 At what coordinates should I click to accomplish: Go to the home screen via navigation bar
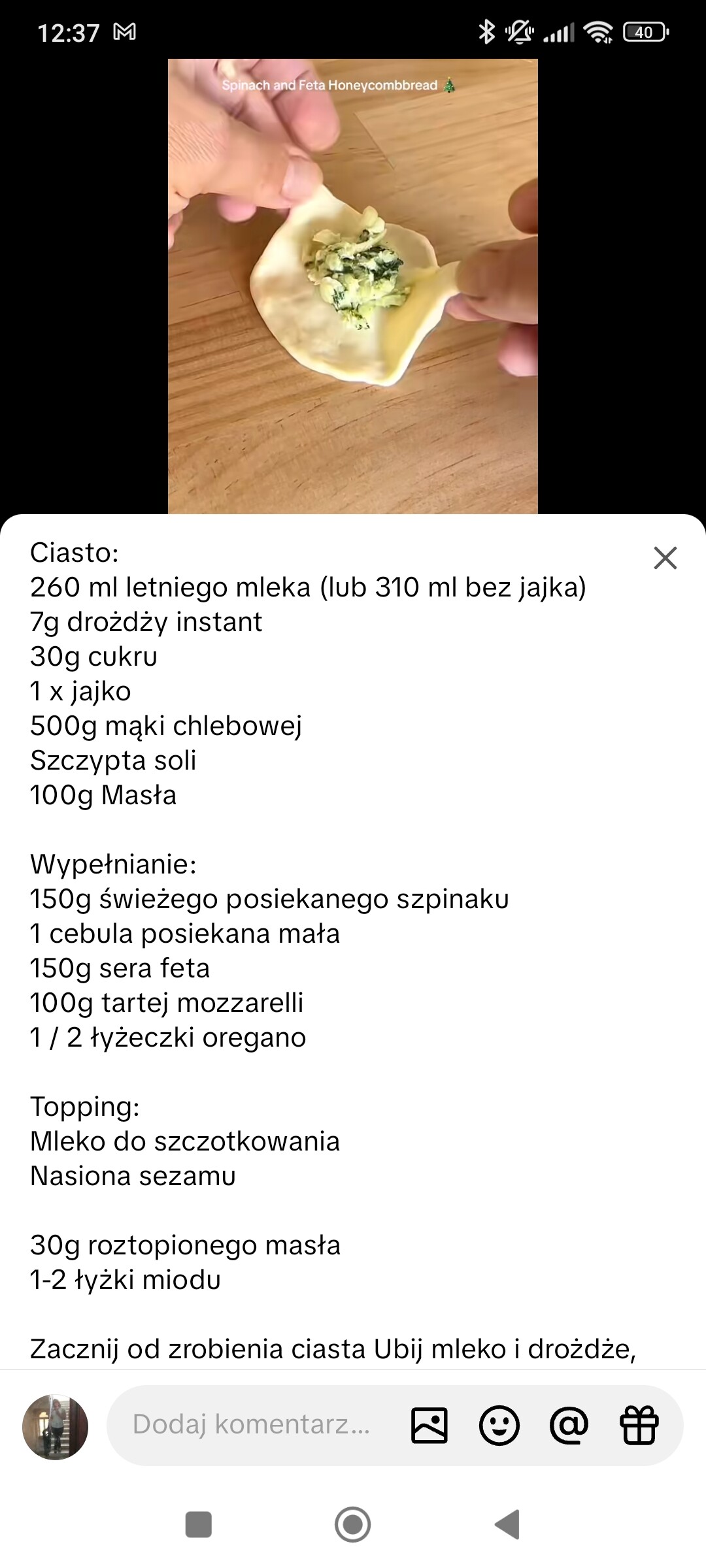click(x=353, y=1525)
